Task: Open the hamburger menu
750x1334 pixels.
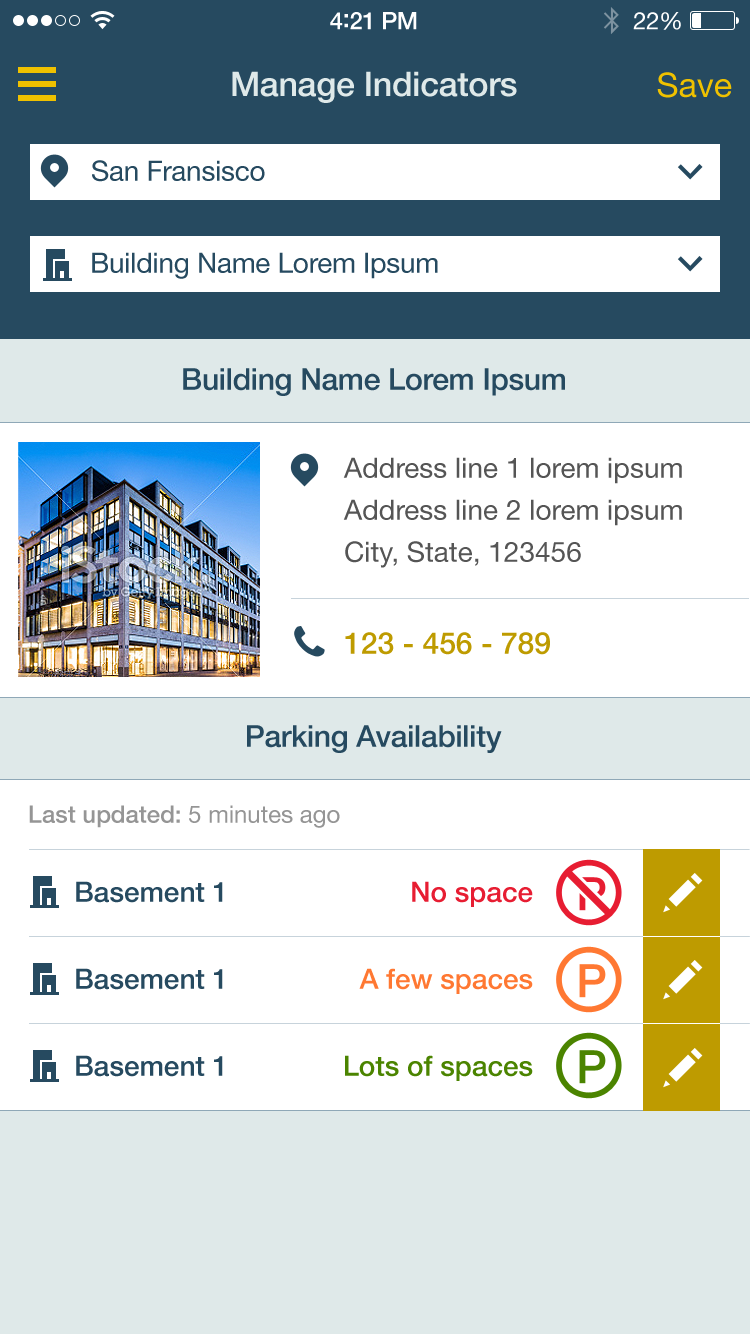Action: click(37, 84)
